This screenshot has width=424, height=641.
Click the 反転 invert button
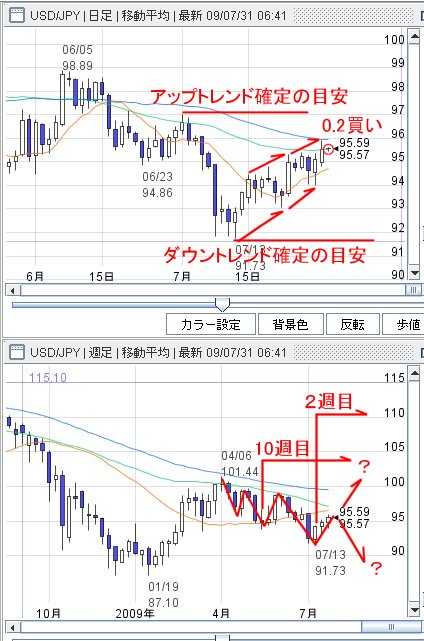click(352, 325)
